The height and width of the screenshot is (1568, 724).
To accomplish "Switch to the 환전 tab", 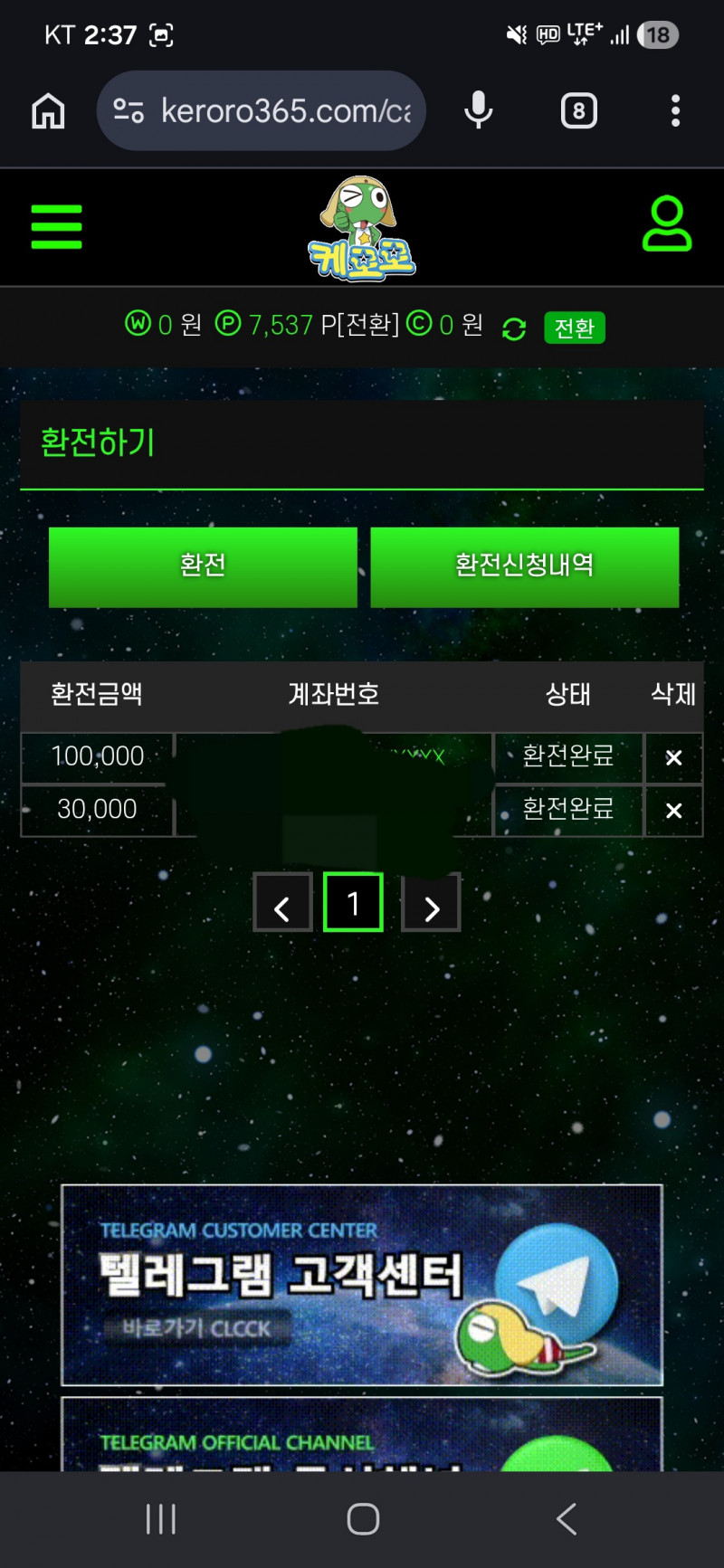I will click(x=203, y=566).
